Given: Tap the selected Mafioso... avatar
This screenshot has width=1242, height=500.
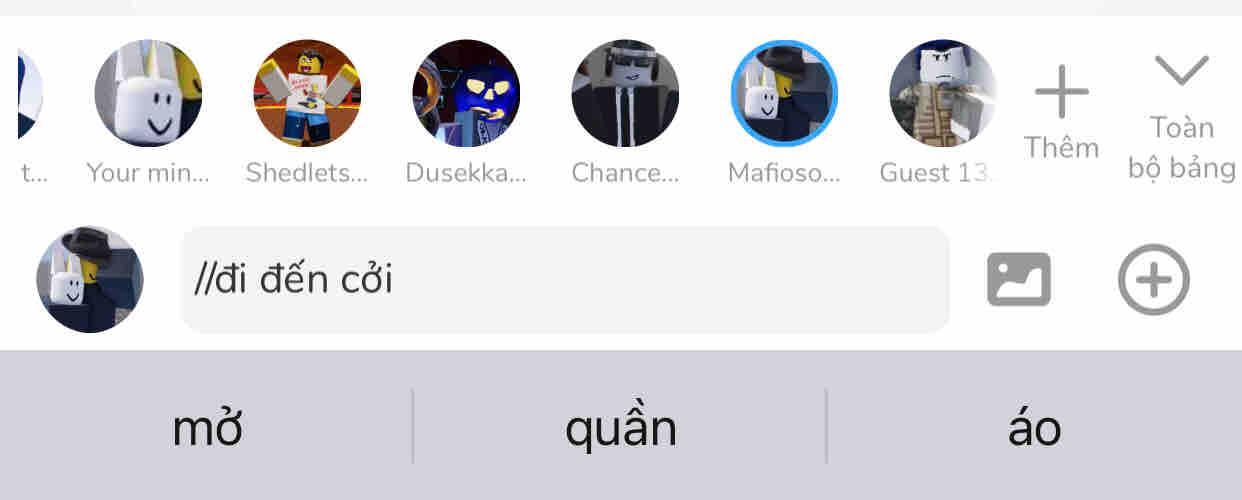Looking at the screenshot, I should tap(784, 93).
